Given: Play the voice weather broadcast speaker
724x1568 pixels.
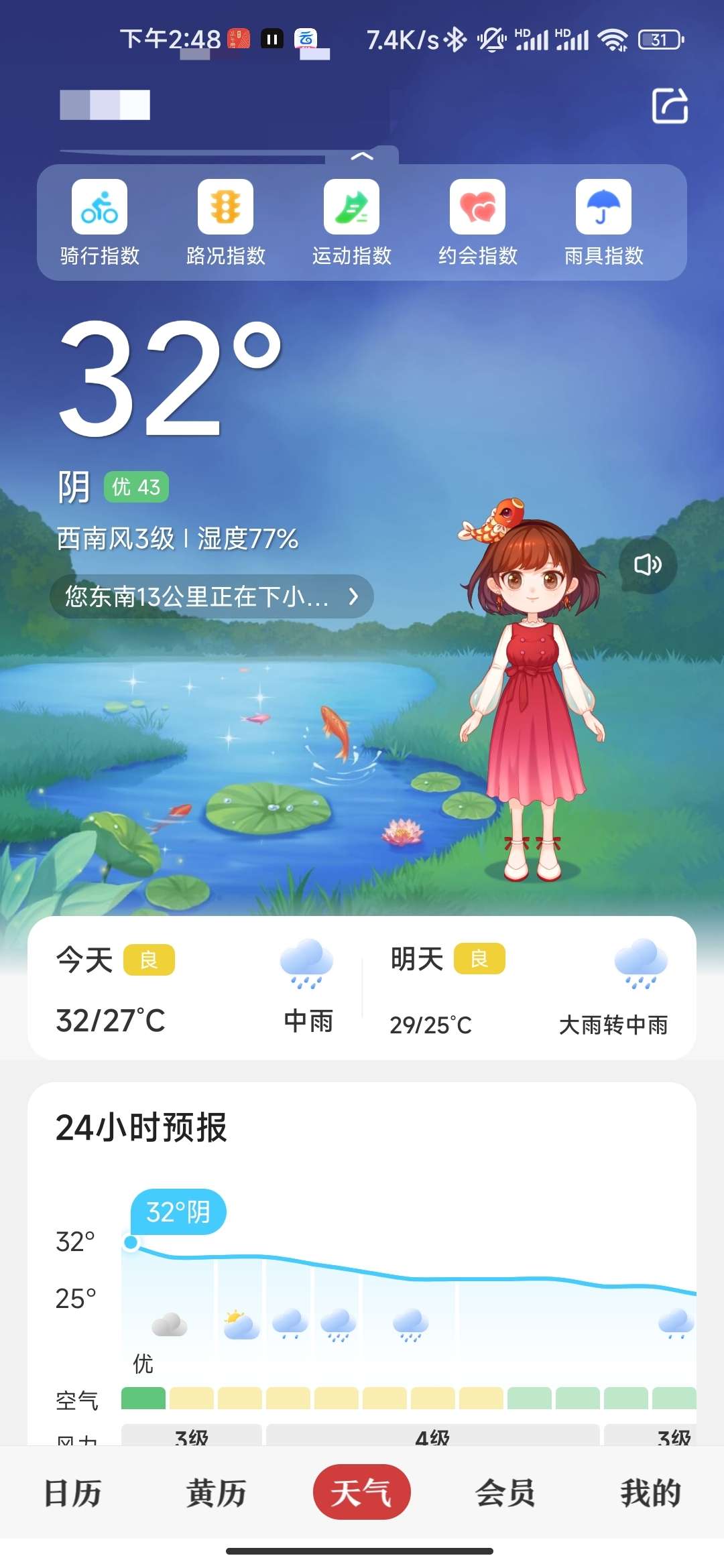Looking at the screenshot, I should click(x=648, y=565).
